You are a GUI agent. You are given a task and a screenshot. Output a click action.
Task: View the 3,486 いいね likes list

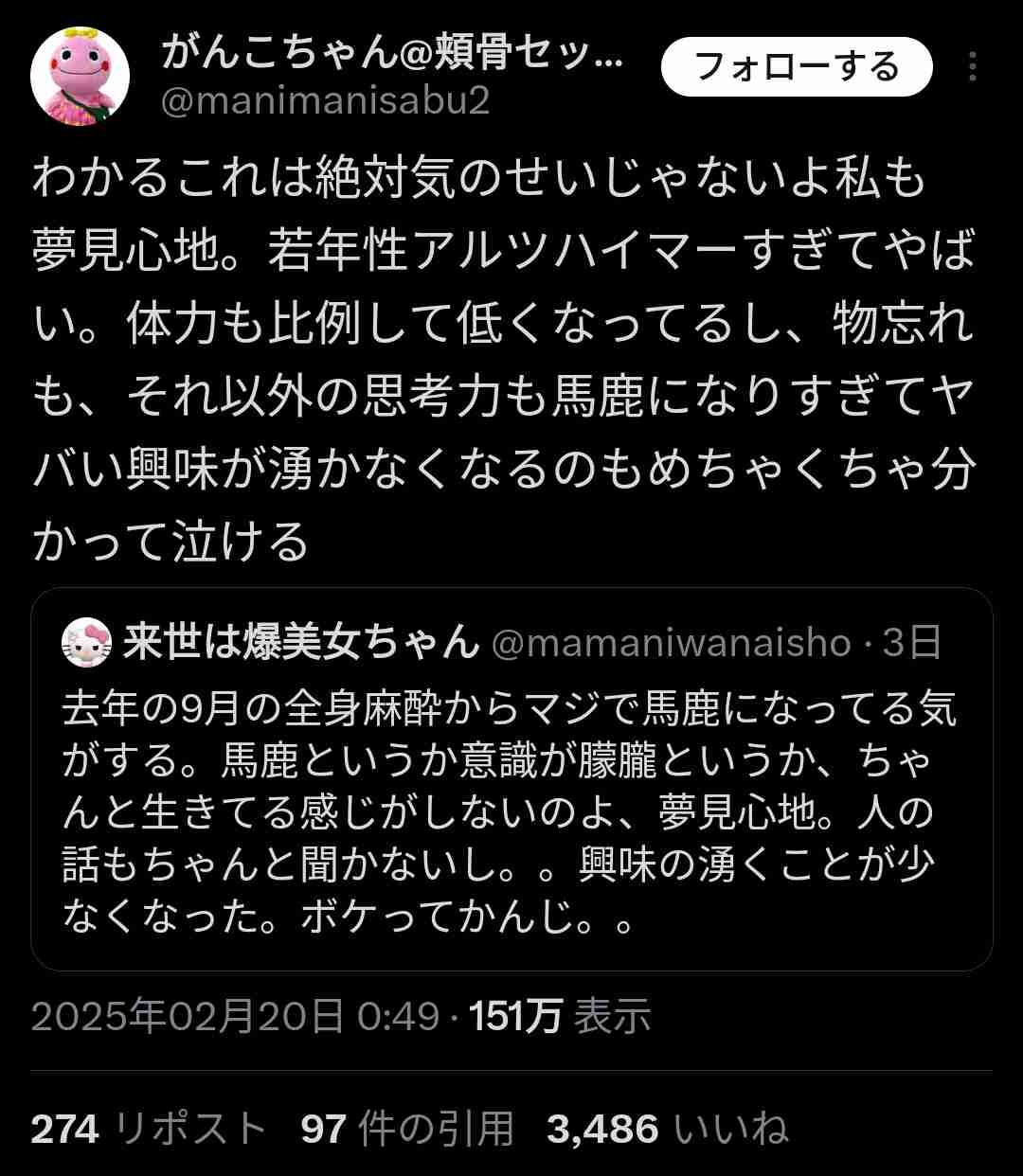tap(668, 1129)
